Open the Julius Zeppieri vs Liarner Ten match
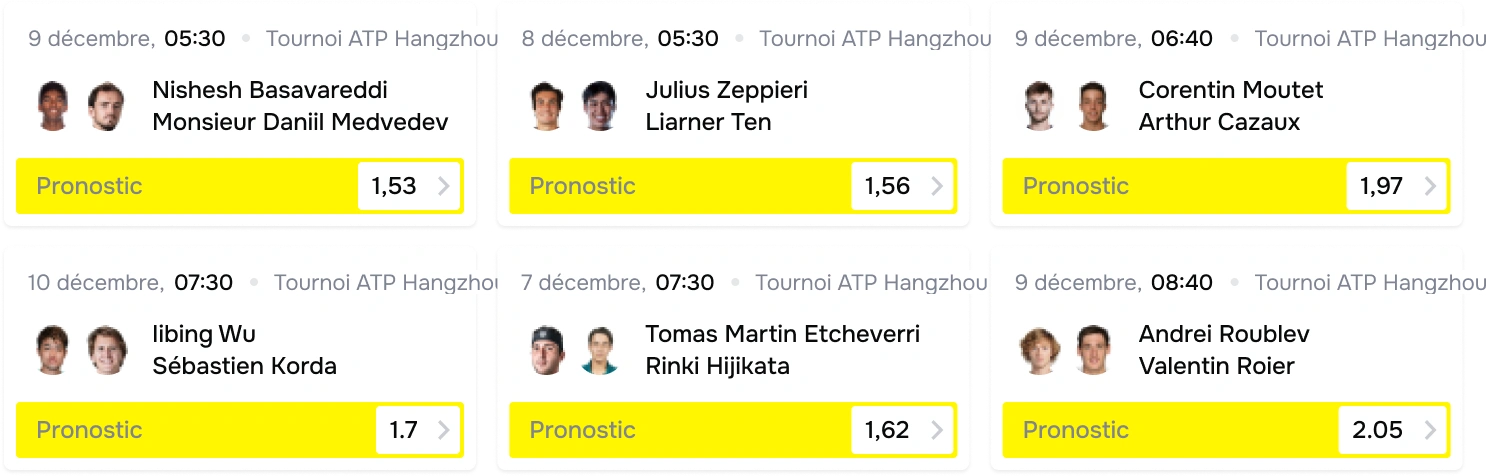The width and height of the screenshot is (1494, 476). (727, 105)
